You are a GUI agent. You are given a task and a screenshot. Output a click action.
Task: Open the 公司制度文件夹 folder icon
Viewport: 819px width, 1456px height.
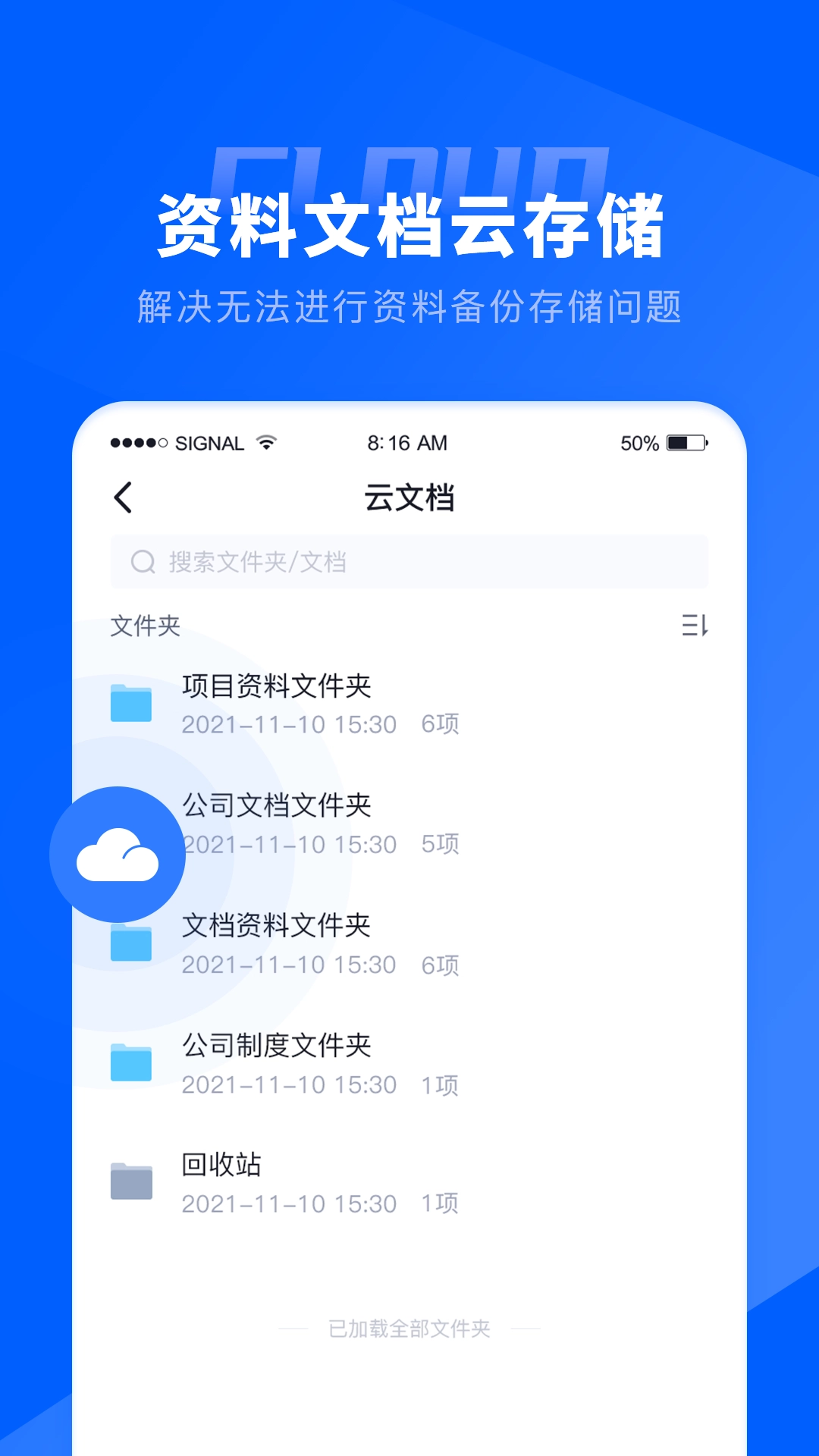[x=131, y=1064]
